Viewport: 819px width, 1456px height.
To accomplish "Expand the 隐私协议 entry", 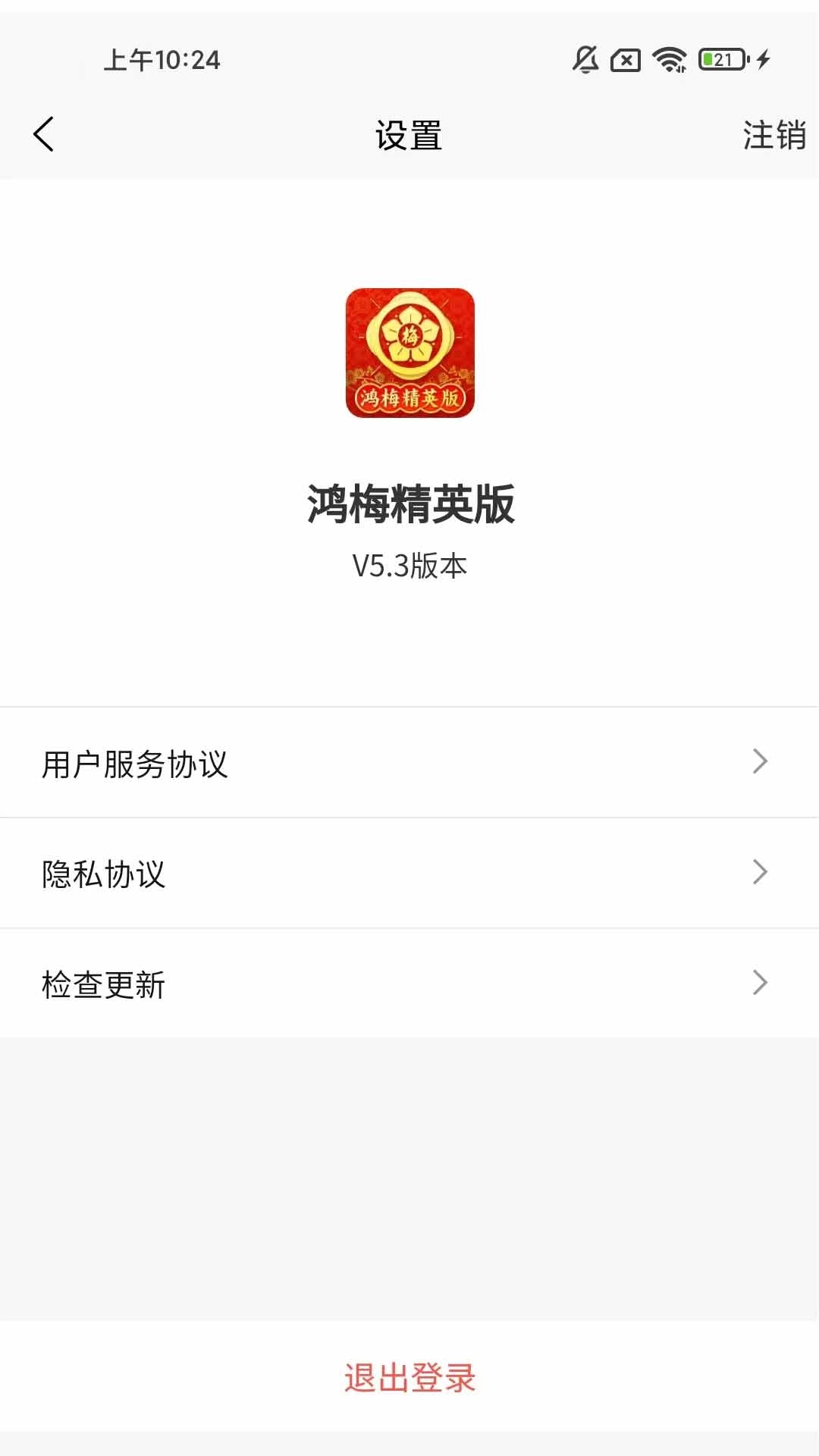I will (x=409, y=873).
